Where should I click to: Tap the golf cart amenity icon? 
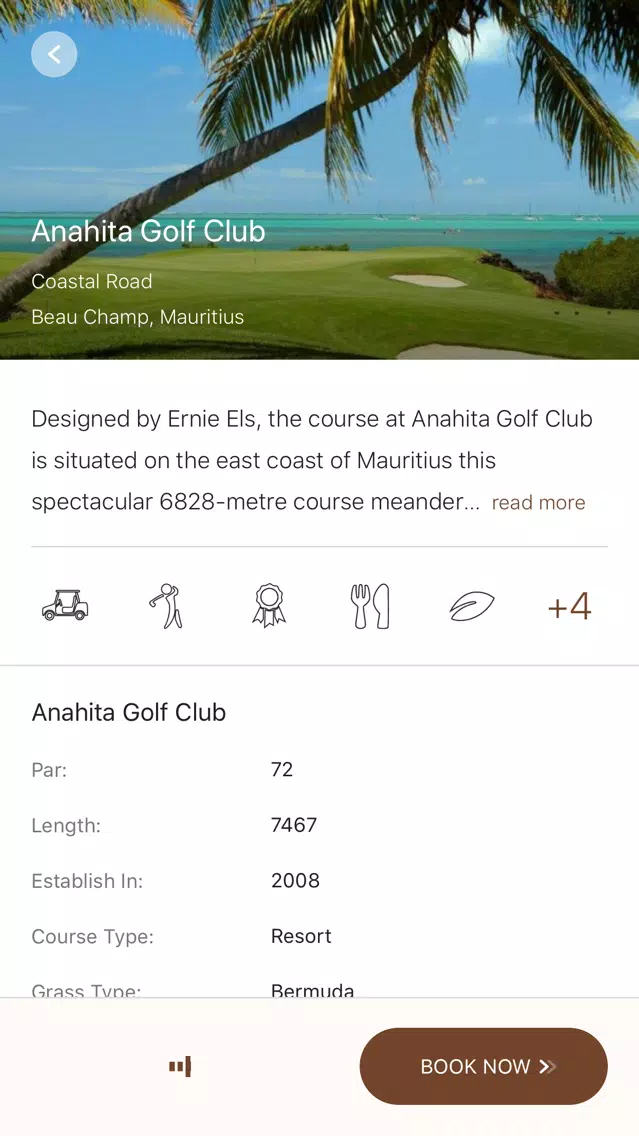[x=65, y=606]
